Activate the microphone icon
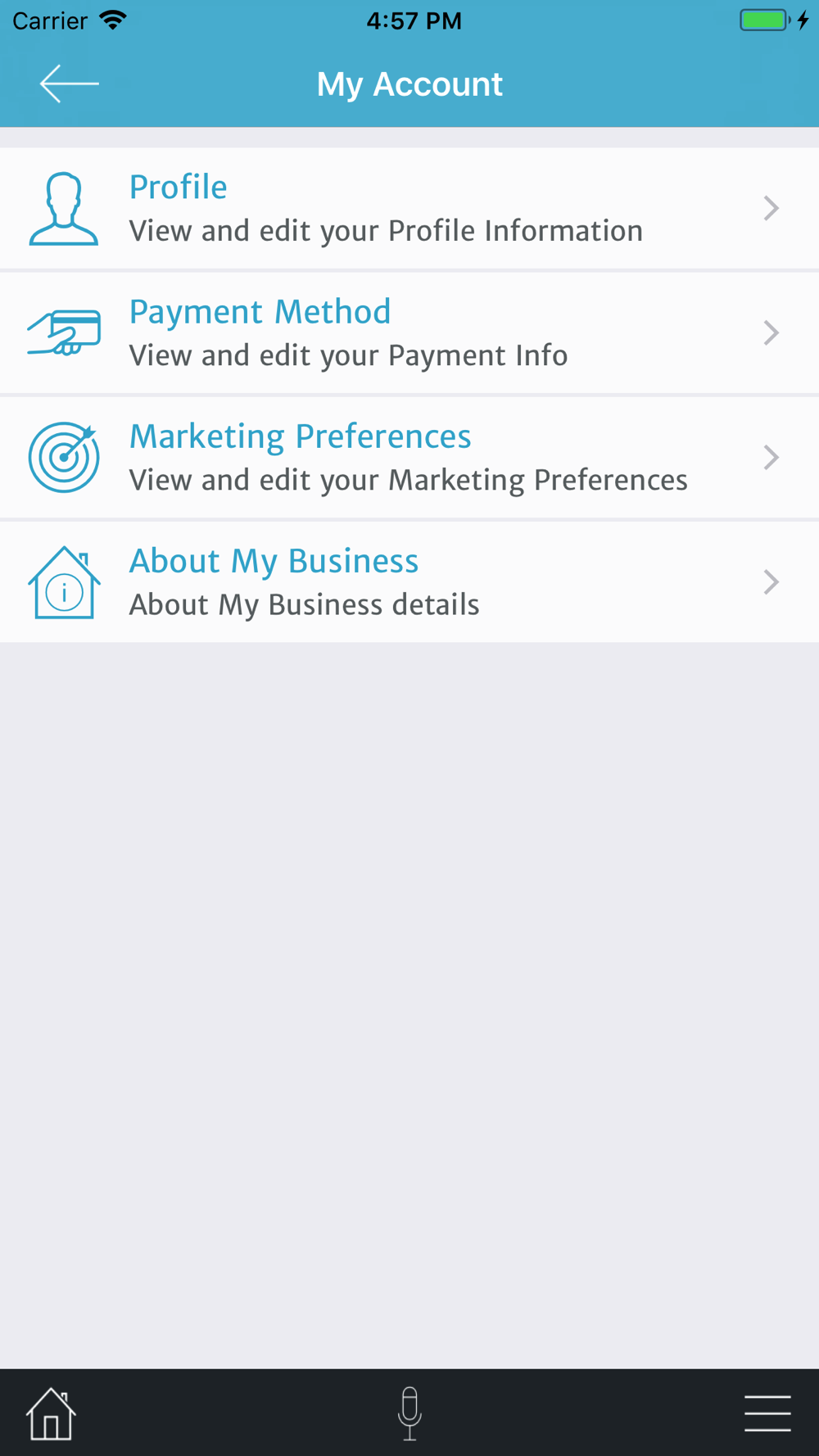Image resolution: width=819 pixels, height=1456 pixels. pos(409,1413)
